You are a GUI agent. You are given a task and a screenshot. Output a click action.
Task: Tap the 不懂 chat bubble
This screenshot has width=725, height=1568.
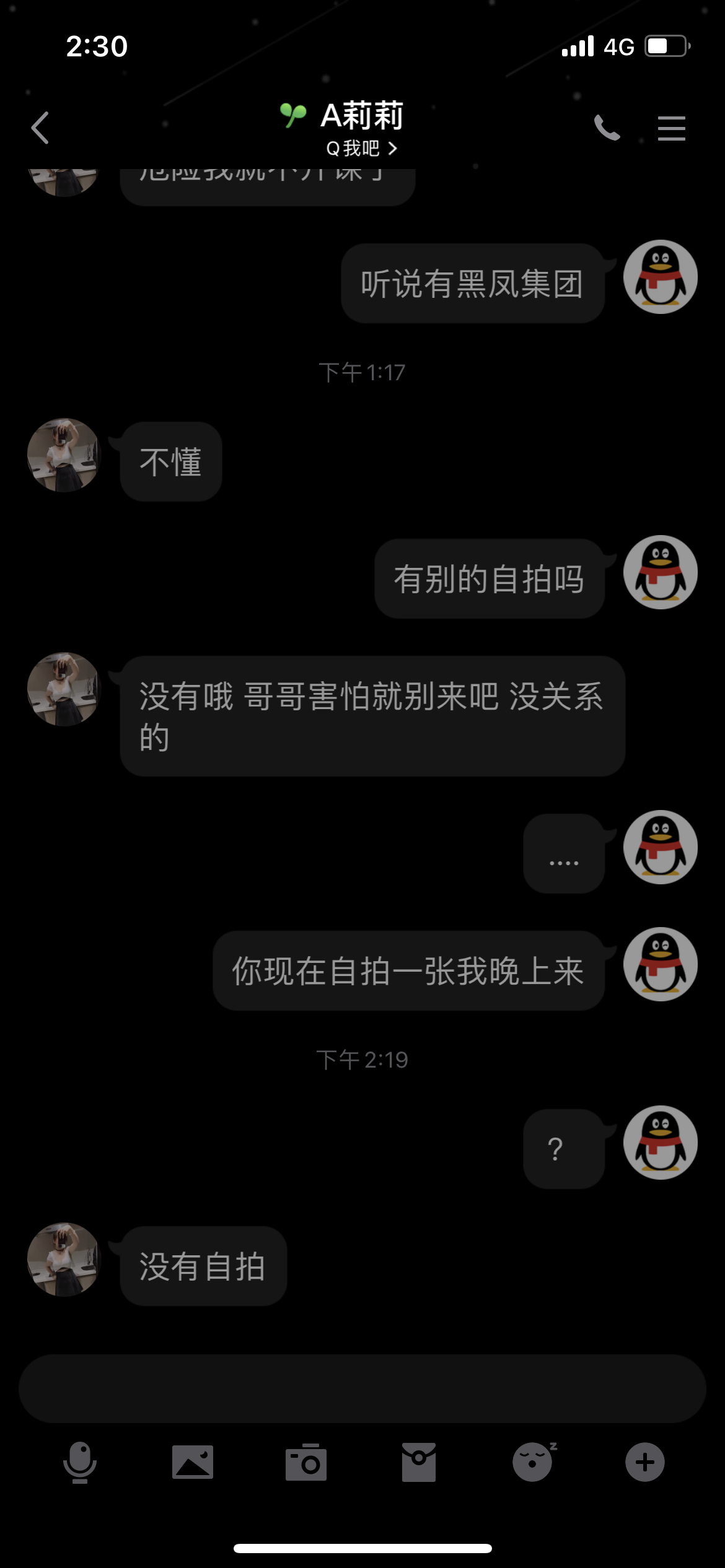[170, 461]
